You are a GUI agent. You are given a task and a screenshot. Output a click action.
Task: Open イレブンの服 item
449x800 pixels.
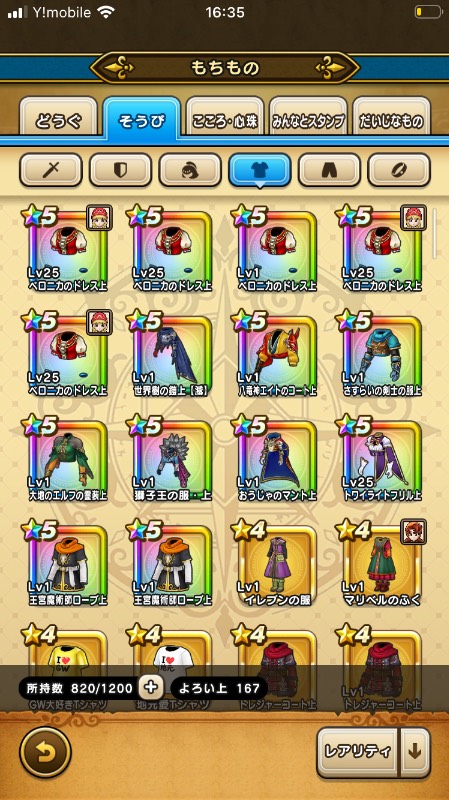pos(277,564)
